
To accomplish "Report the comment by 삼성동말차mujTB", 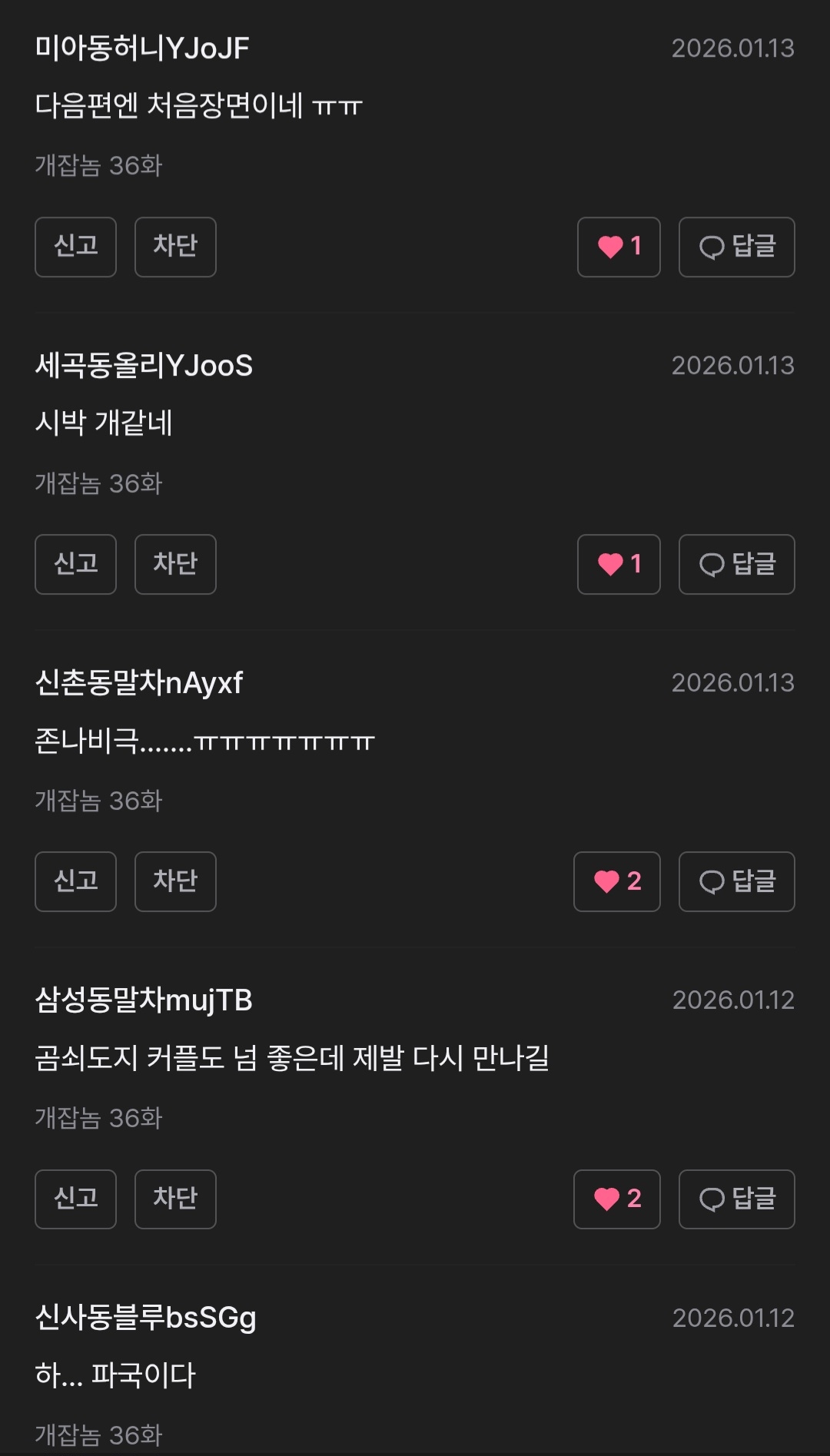I will (x=75, y=1199).
